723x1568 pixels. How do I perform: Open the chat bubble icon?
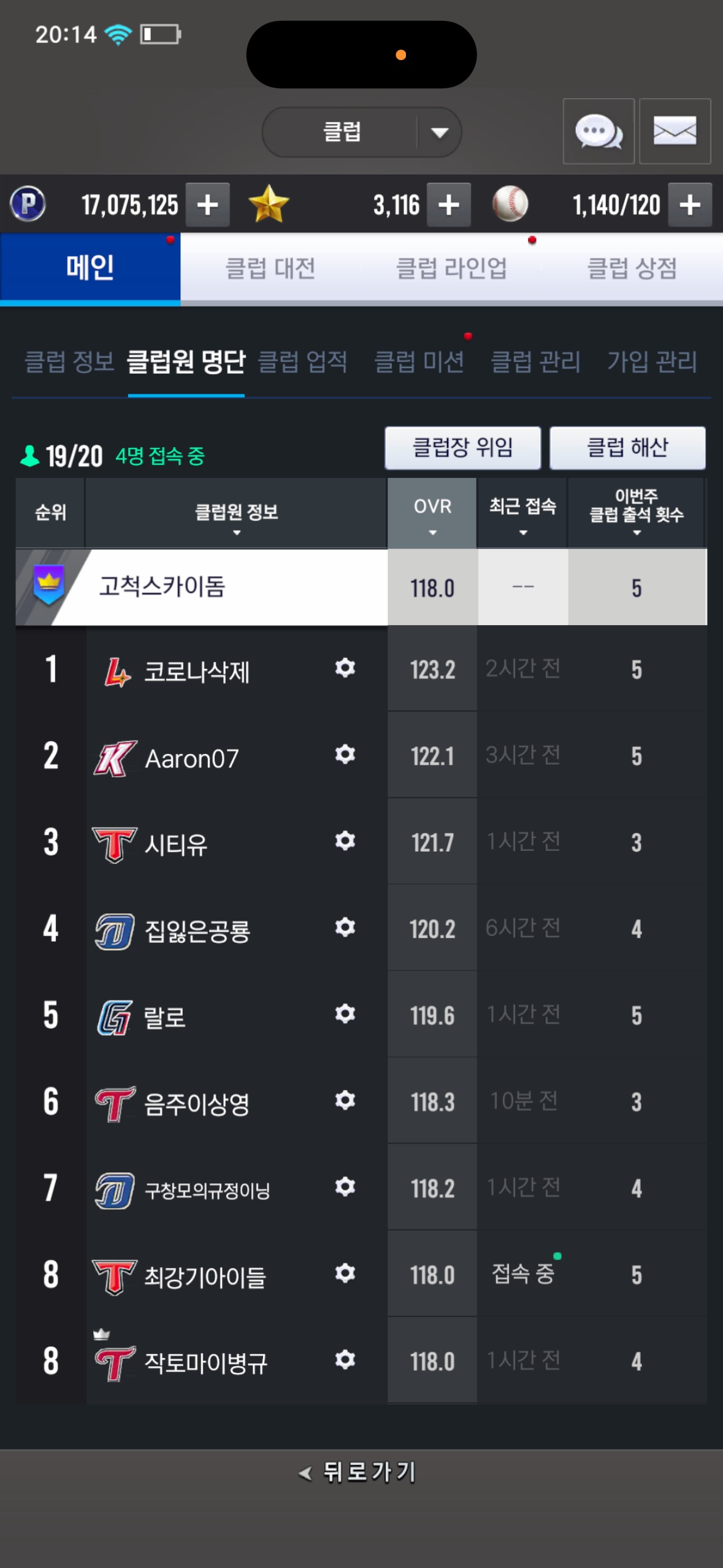point(598,131)
